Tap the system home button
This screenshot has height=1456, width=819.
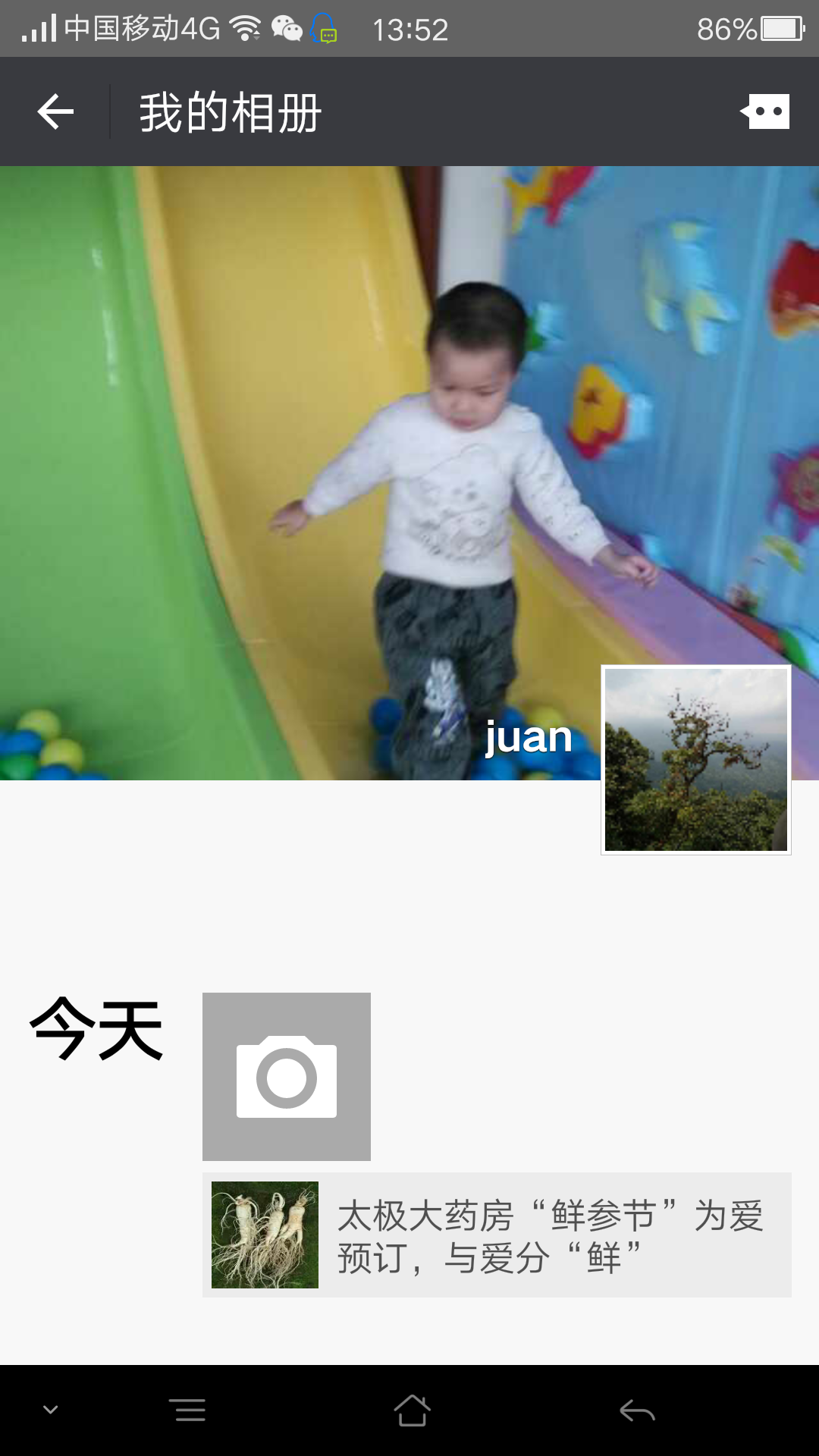pos(412,1410)
